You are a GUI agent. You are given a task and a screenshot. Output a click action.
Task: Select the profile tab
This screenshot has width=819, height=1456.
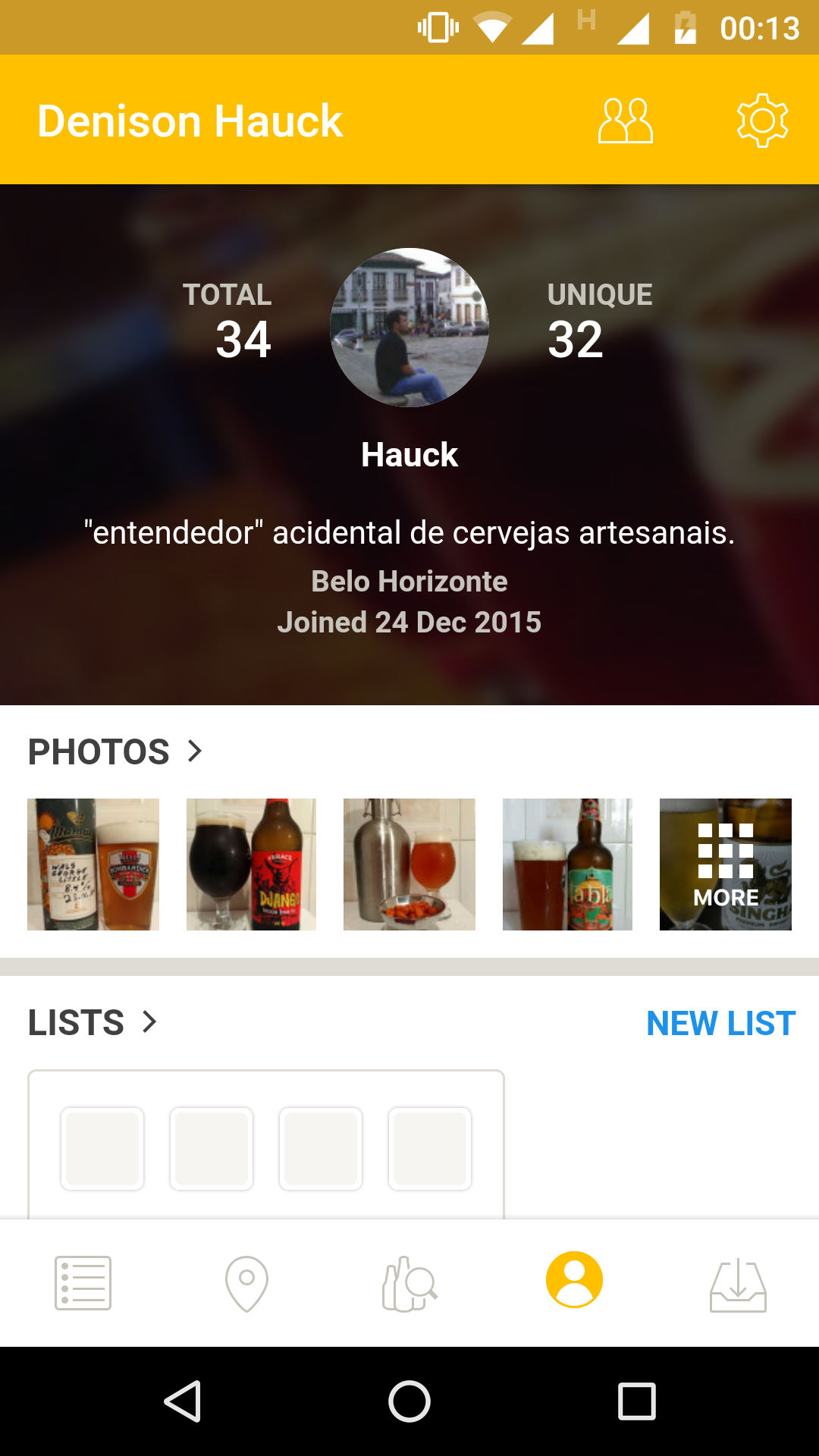tap(574, 1280)
